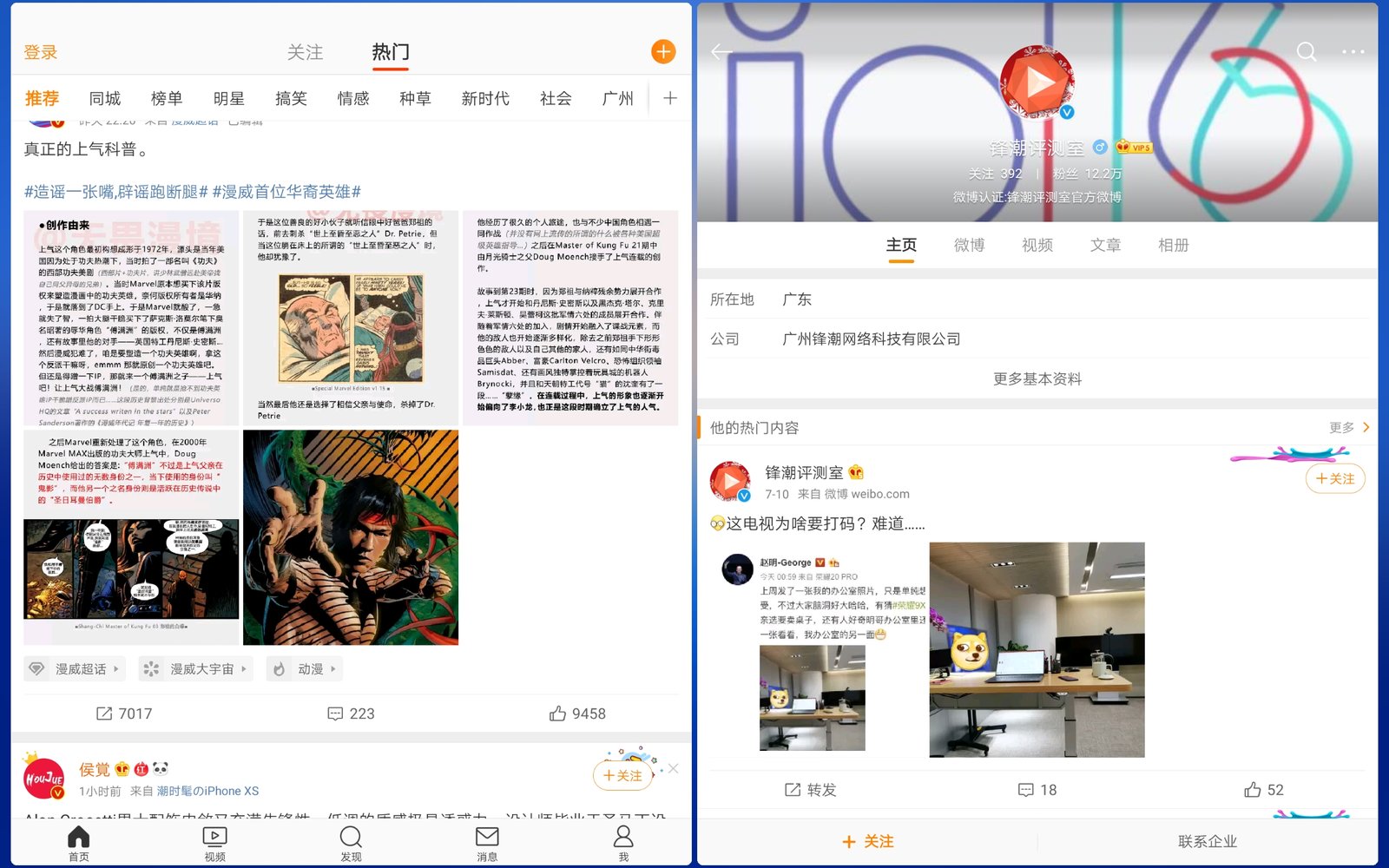
Task: Open the profile overflow menu
Action: click(1353, 52)
